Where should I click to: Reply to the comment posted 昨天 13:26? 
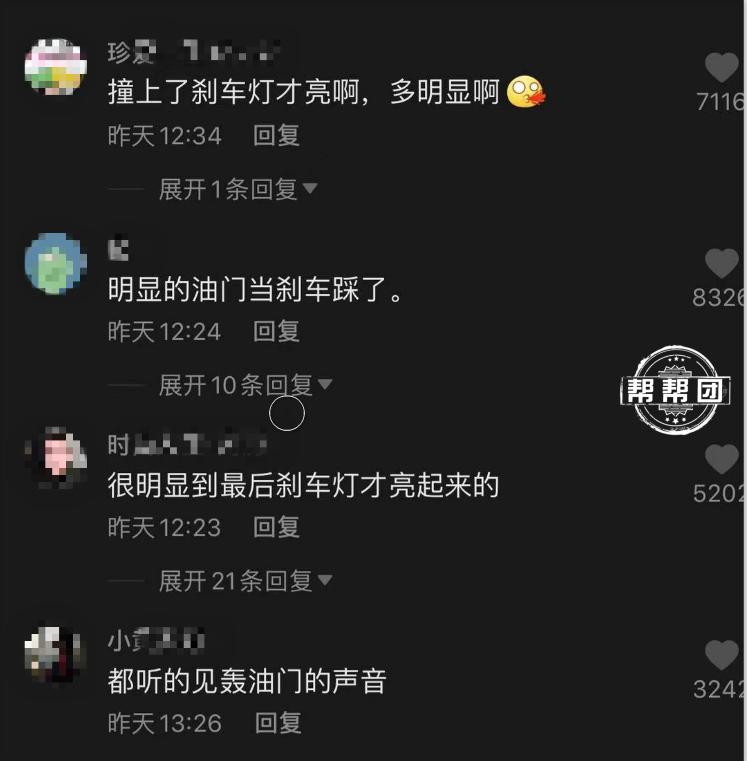277,723
